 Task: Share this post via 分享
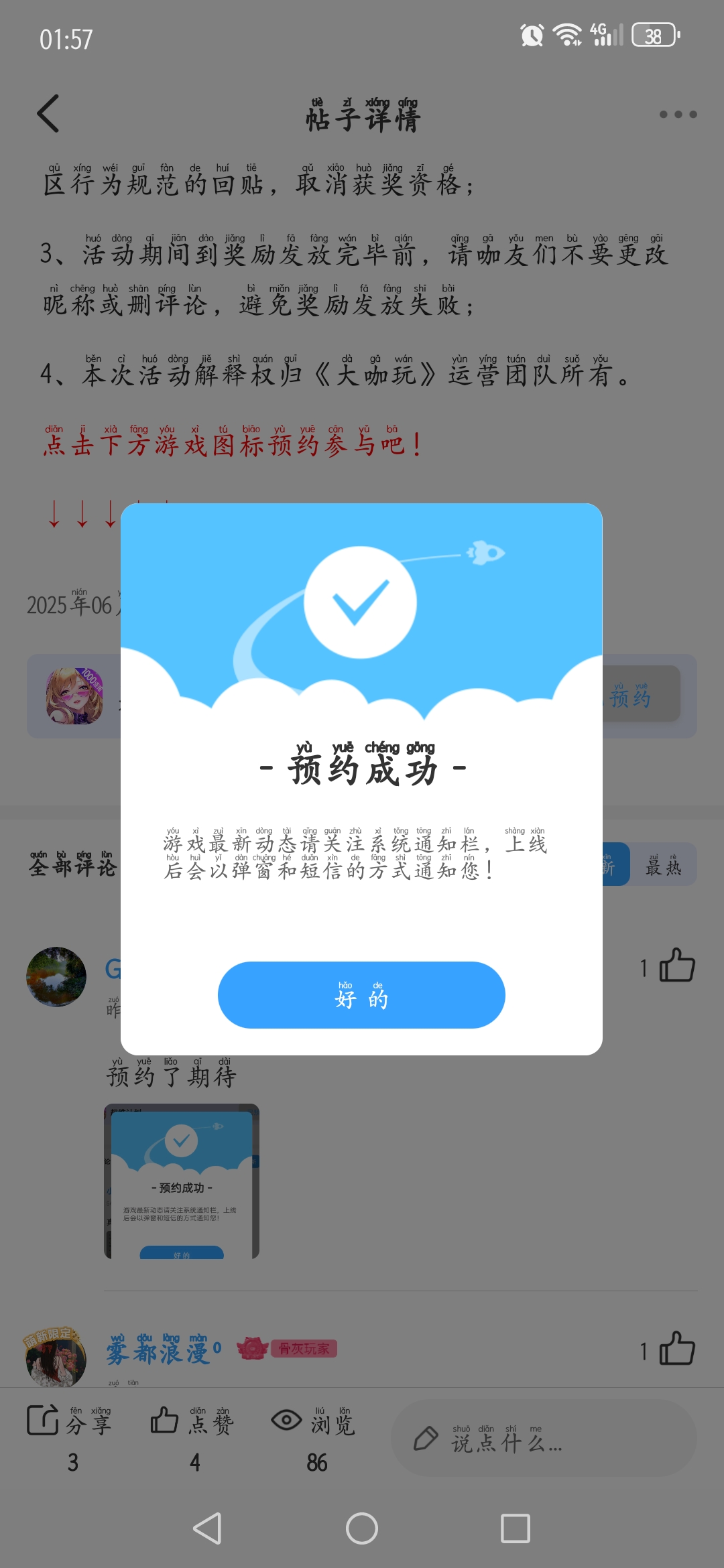tap(70, 1423)
